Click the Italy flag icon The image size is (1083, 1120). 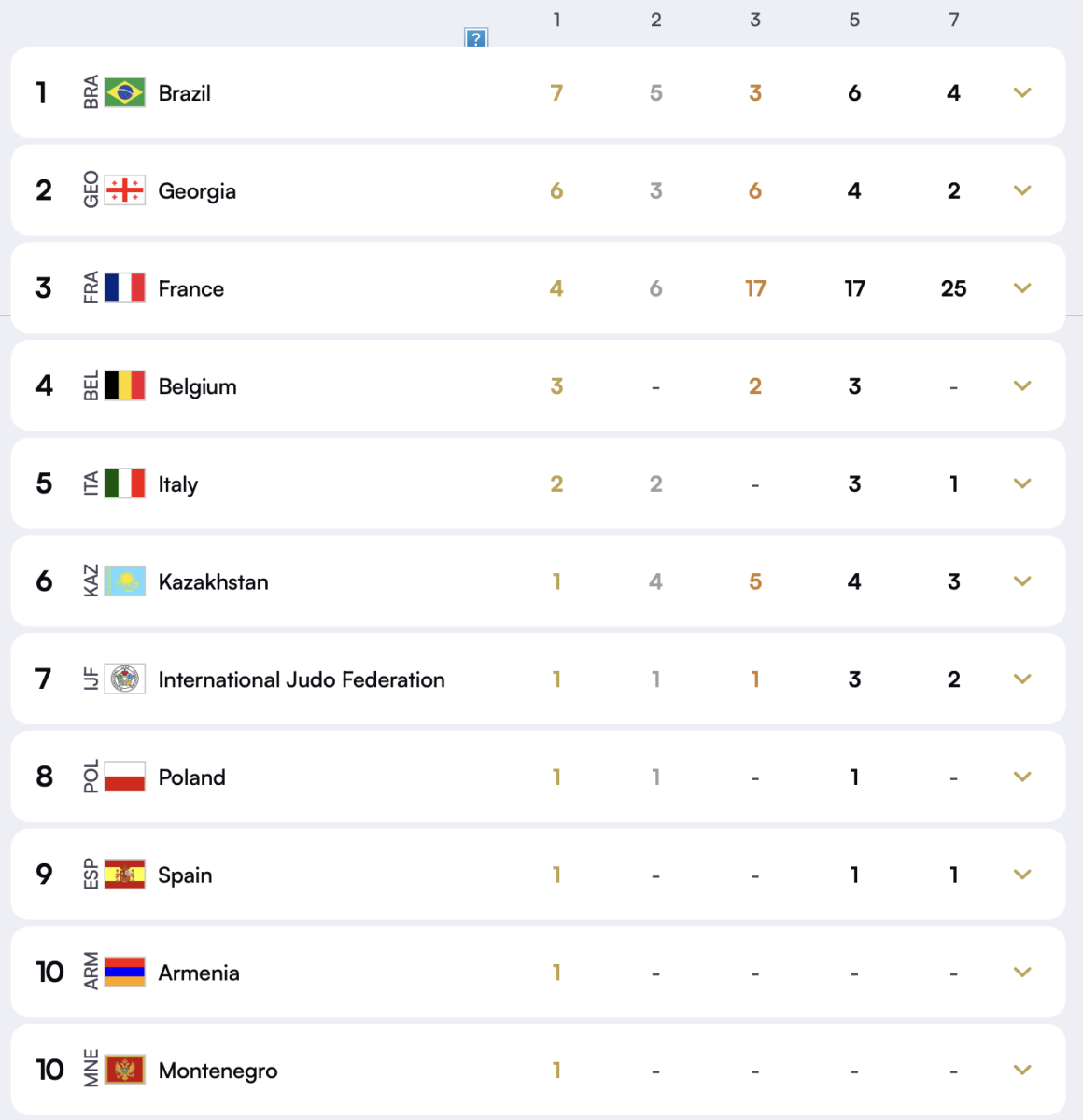pyautogui.click(x=124, y=483)
